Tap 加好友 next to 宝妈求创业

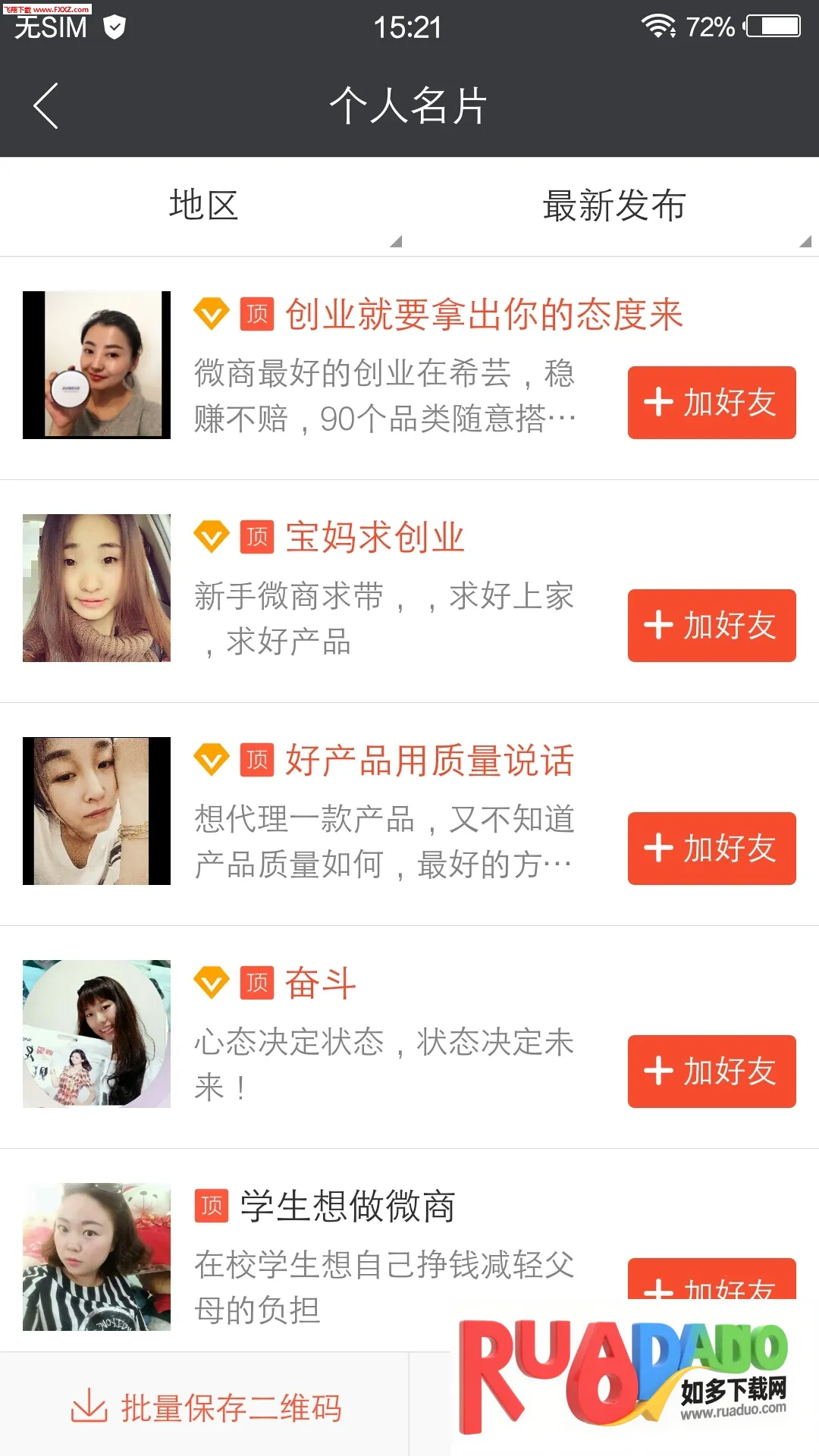[711, 625]
